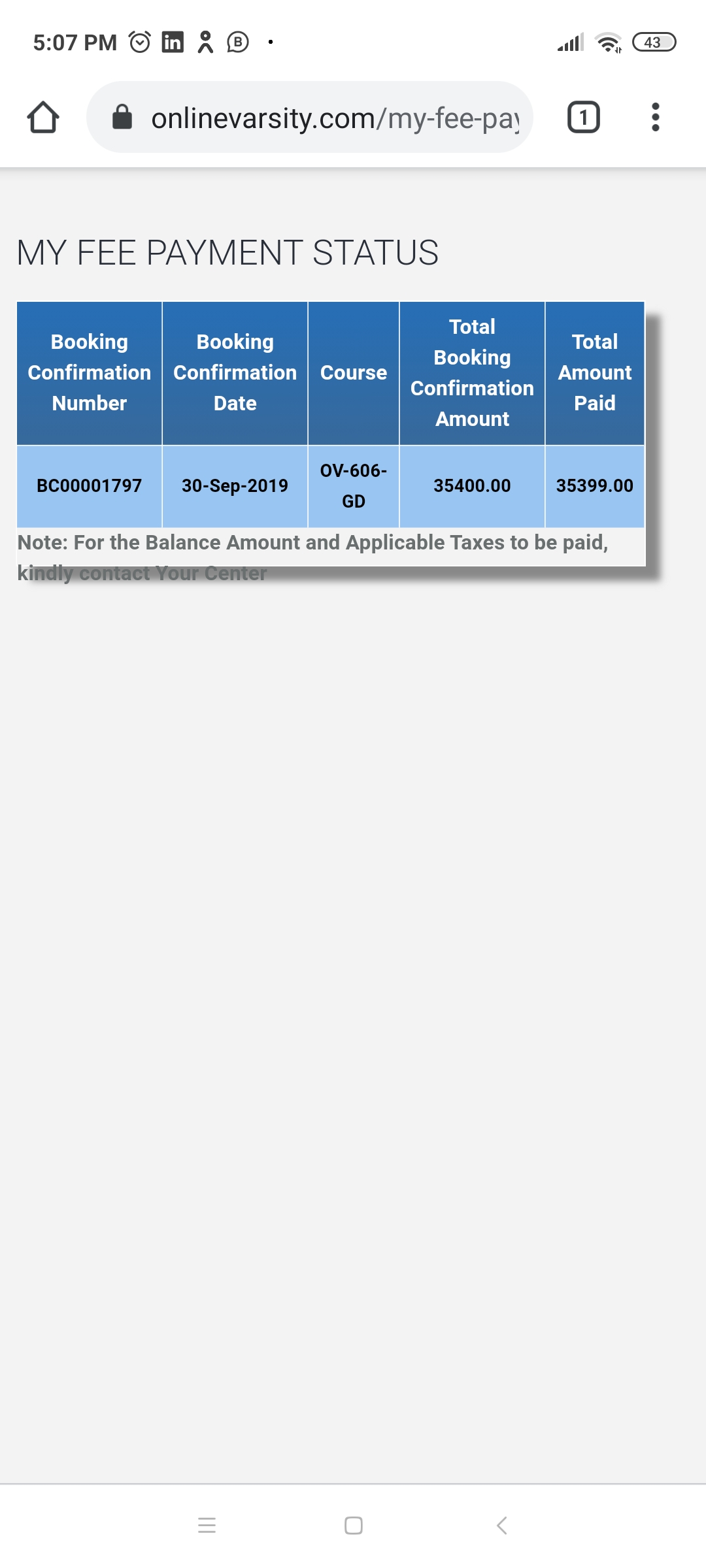The width and height of the screenshot is (706, 1568).
Task: Open recent apps from the navigation bar
Action: (x=207, y=1526)
